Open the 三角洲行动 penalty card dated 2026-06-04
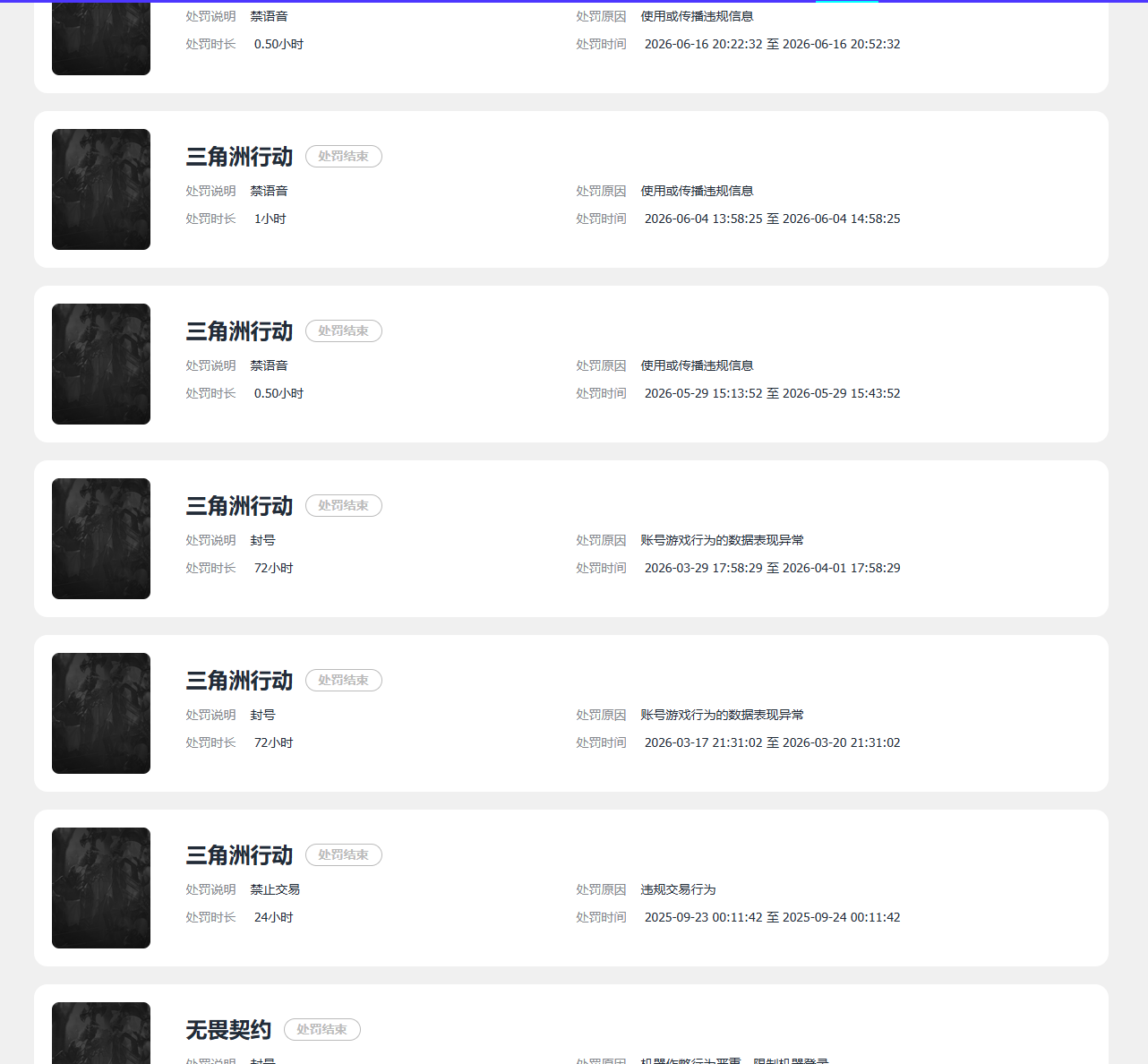Image resolution: width=1148 pixels, height=1064 pixels. pyautogui.click(x=571, y=189)
